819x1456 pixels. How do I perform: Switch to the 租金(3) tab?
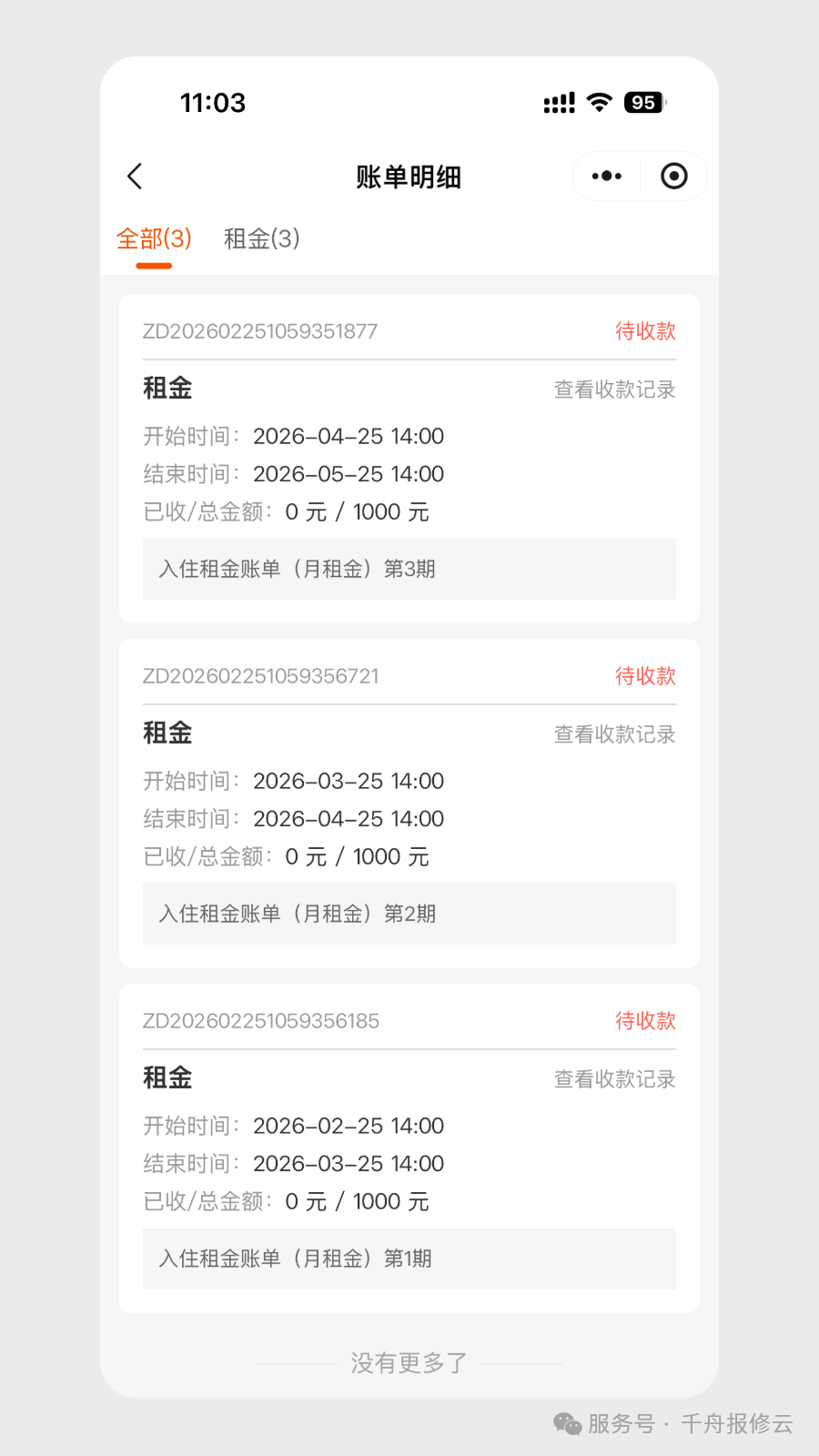(x=260, y=238)
